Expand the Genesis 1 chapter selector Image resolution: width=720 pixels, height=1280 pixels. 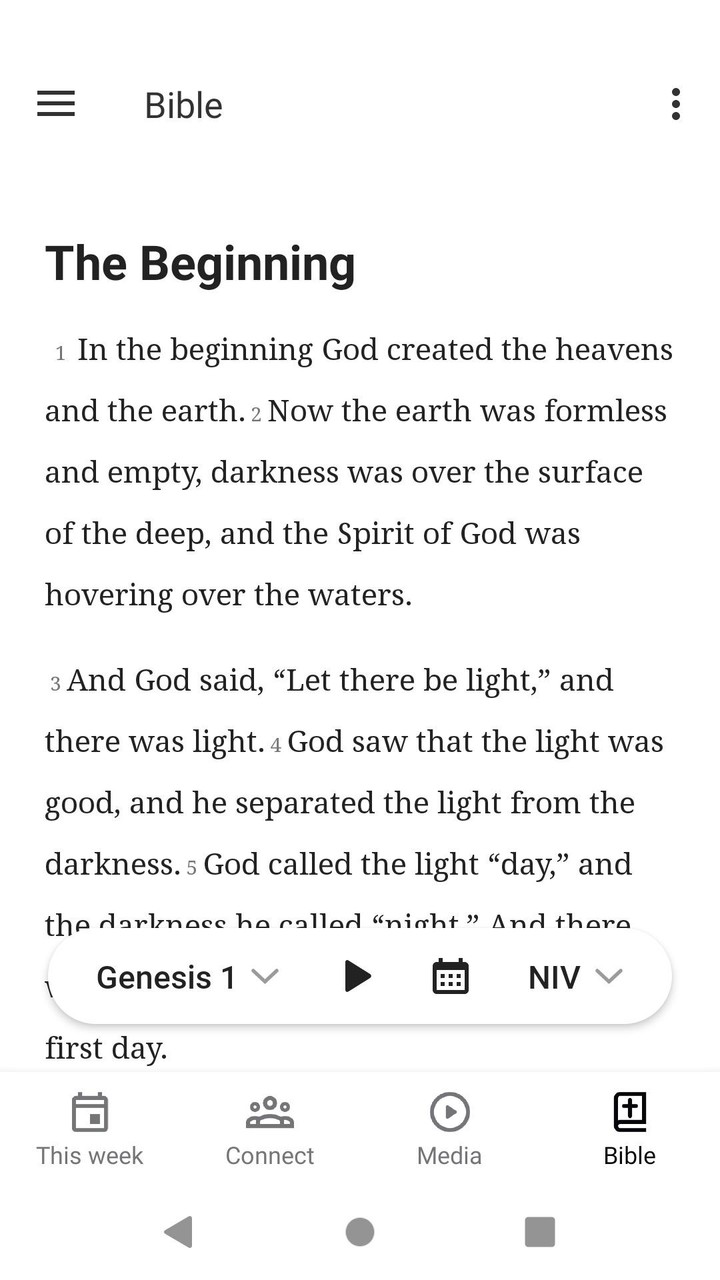(x=187, y=977)
